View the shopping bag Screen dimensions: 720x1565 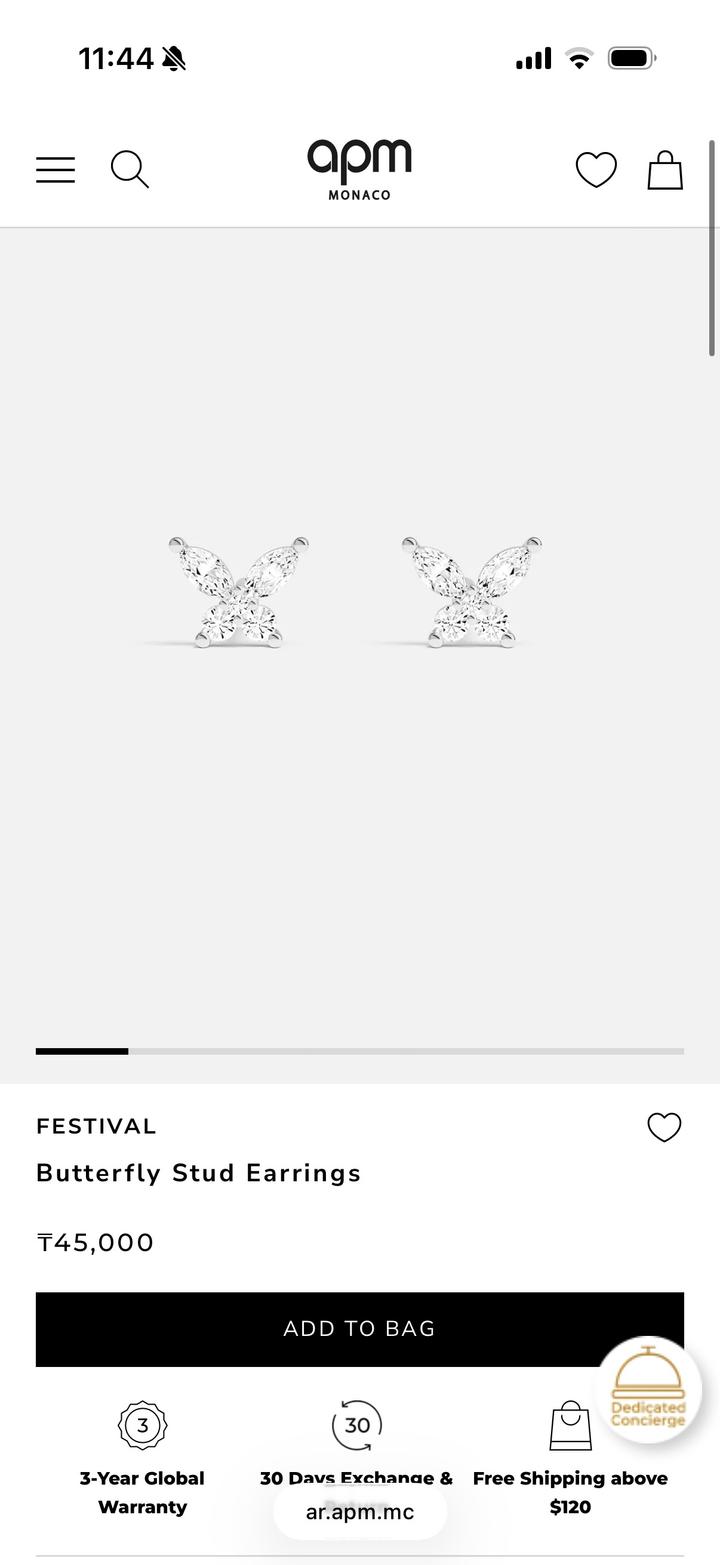(665, 170)
